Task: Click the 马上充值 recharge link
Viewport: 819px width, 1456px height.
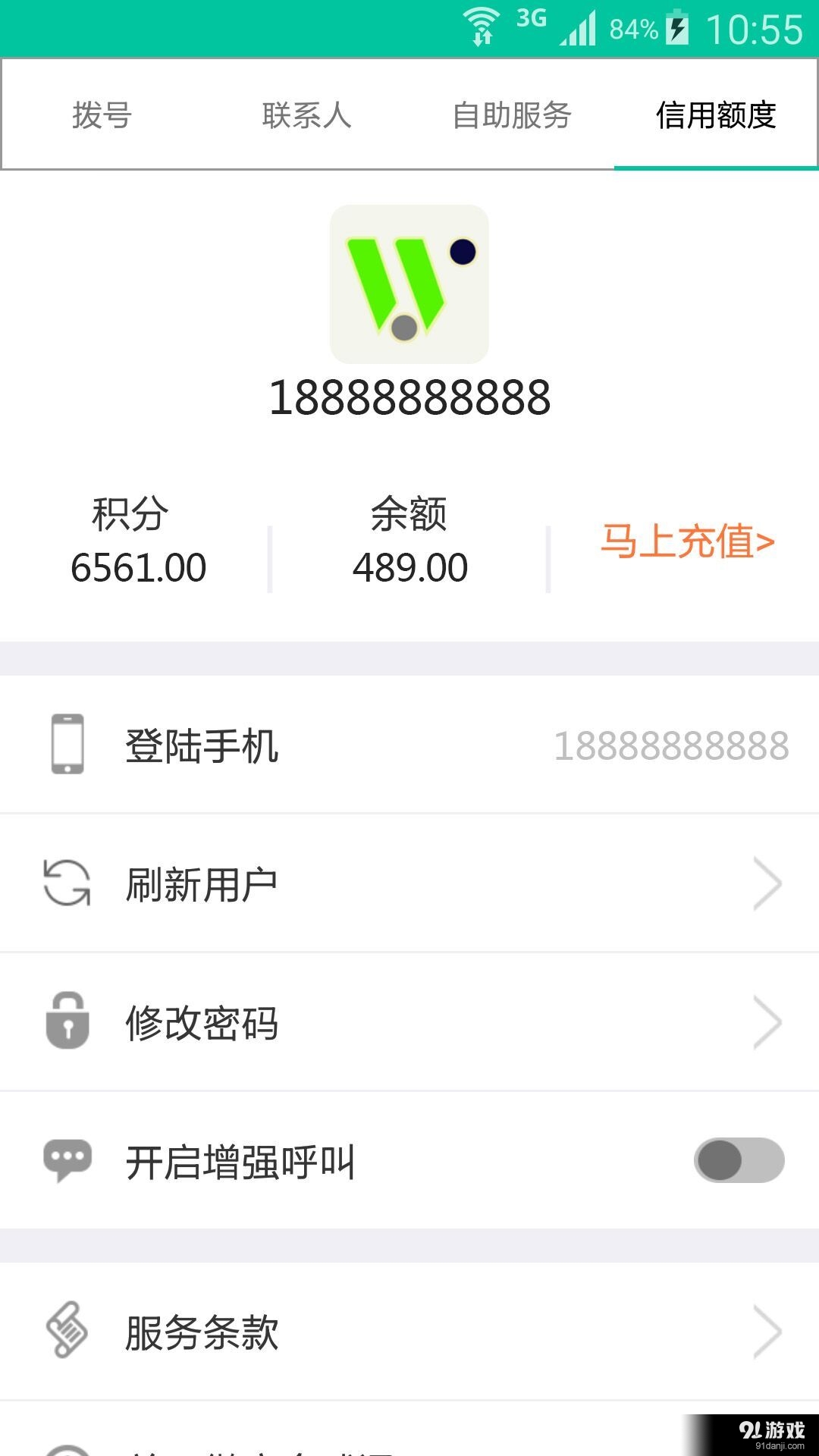Action: (685, 542)
